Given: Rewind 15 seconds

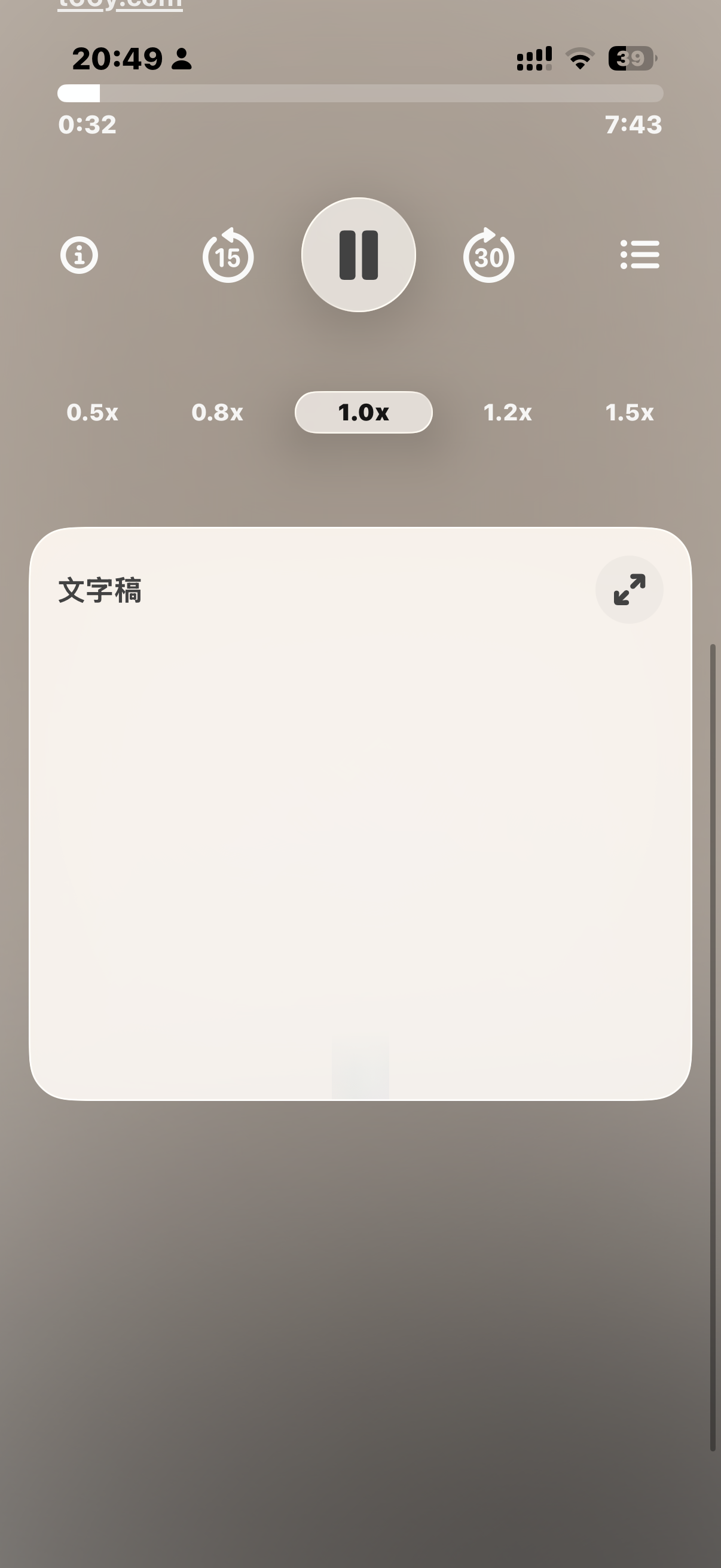Looking at the screenshot, I should 228,255.
